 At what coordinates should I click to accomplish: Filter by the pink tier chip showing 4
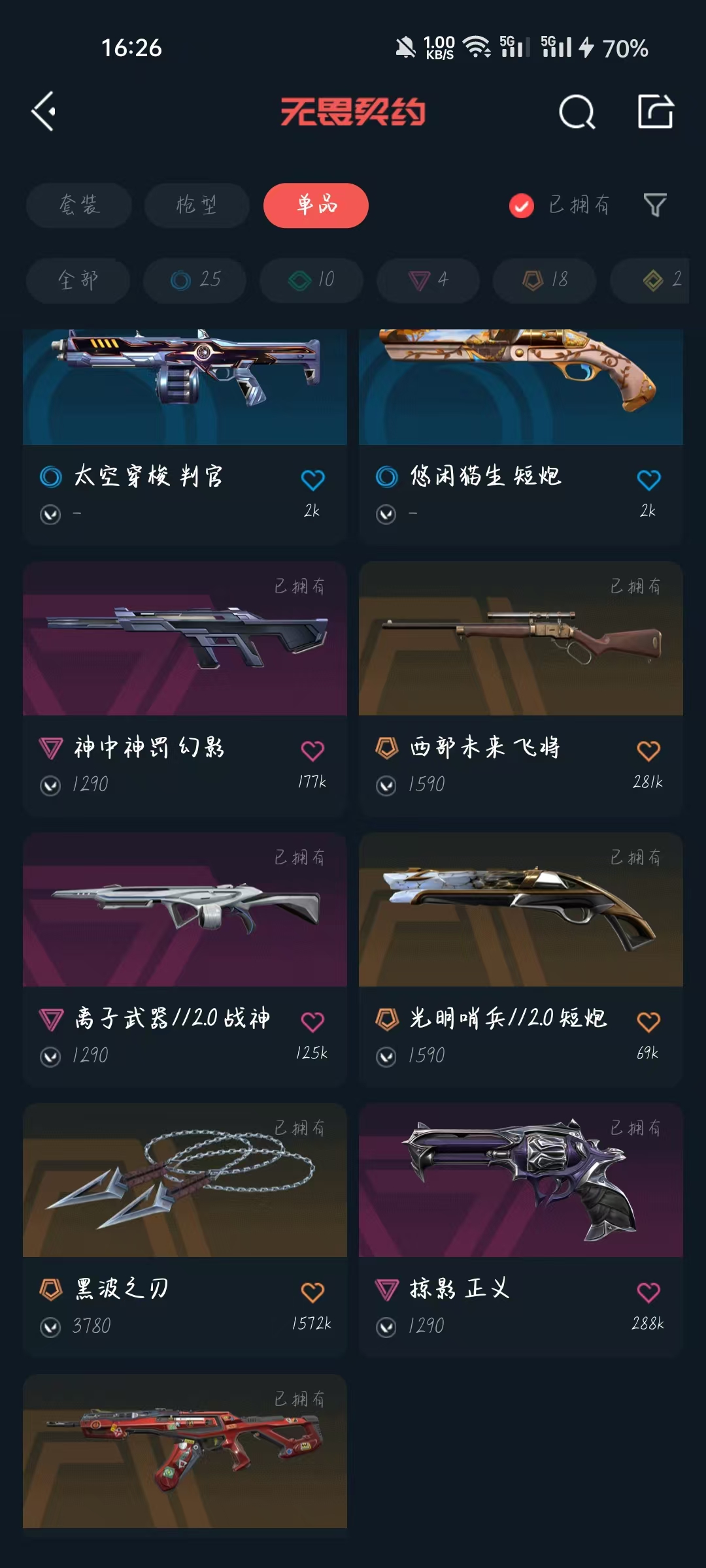(428, 280)
